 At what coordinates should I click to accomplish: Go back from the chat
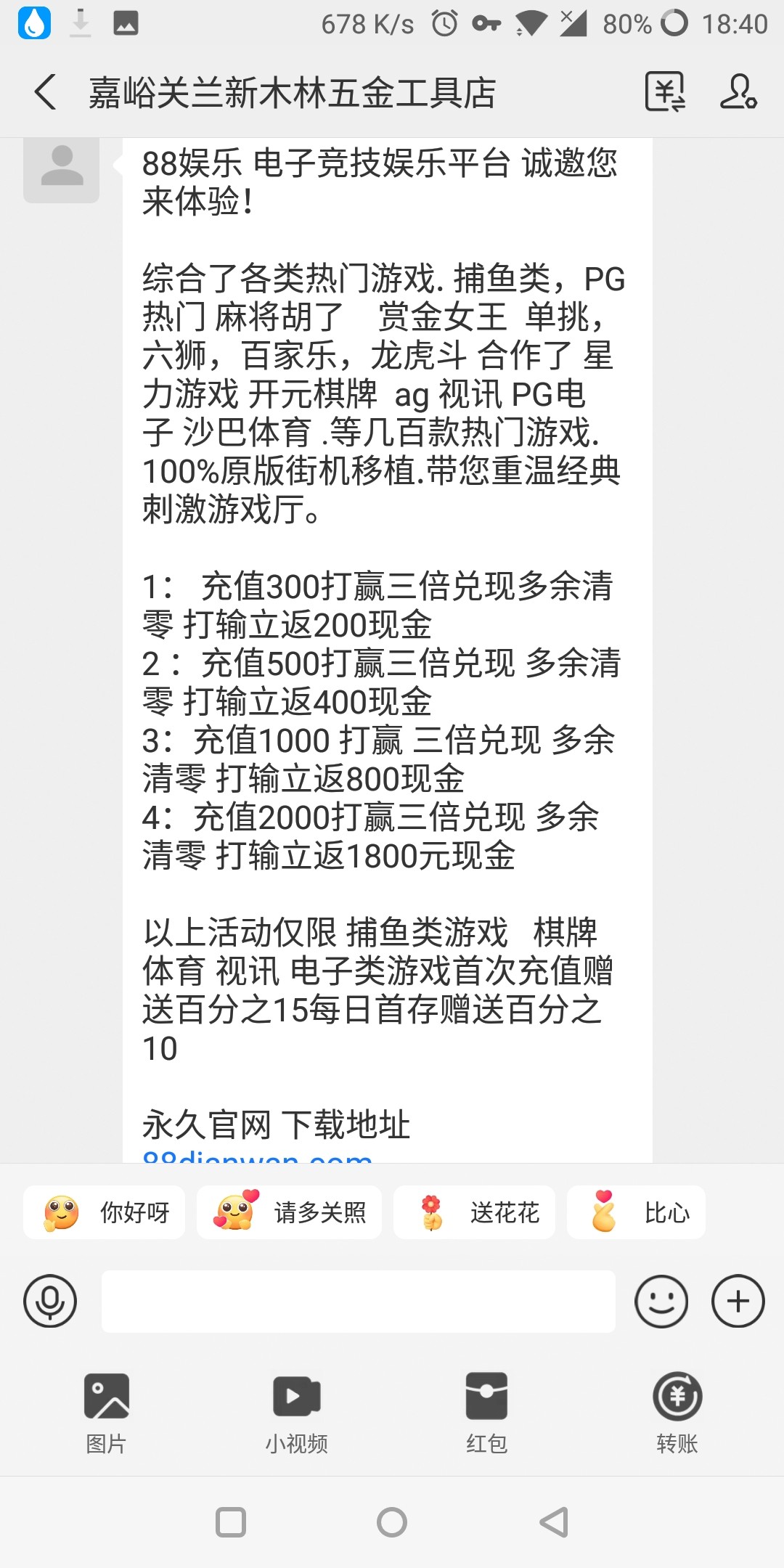(x=45, y=93)
